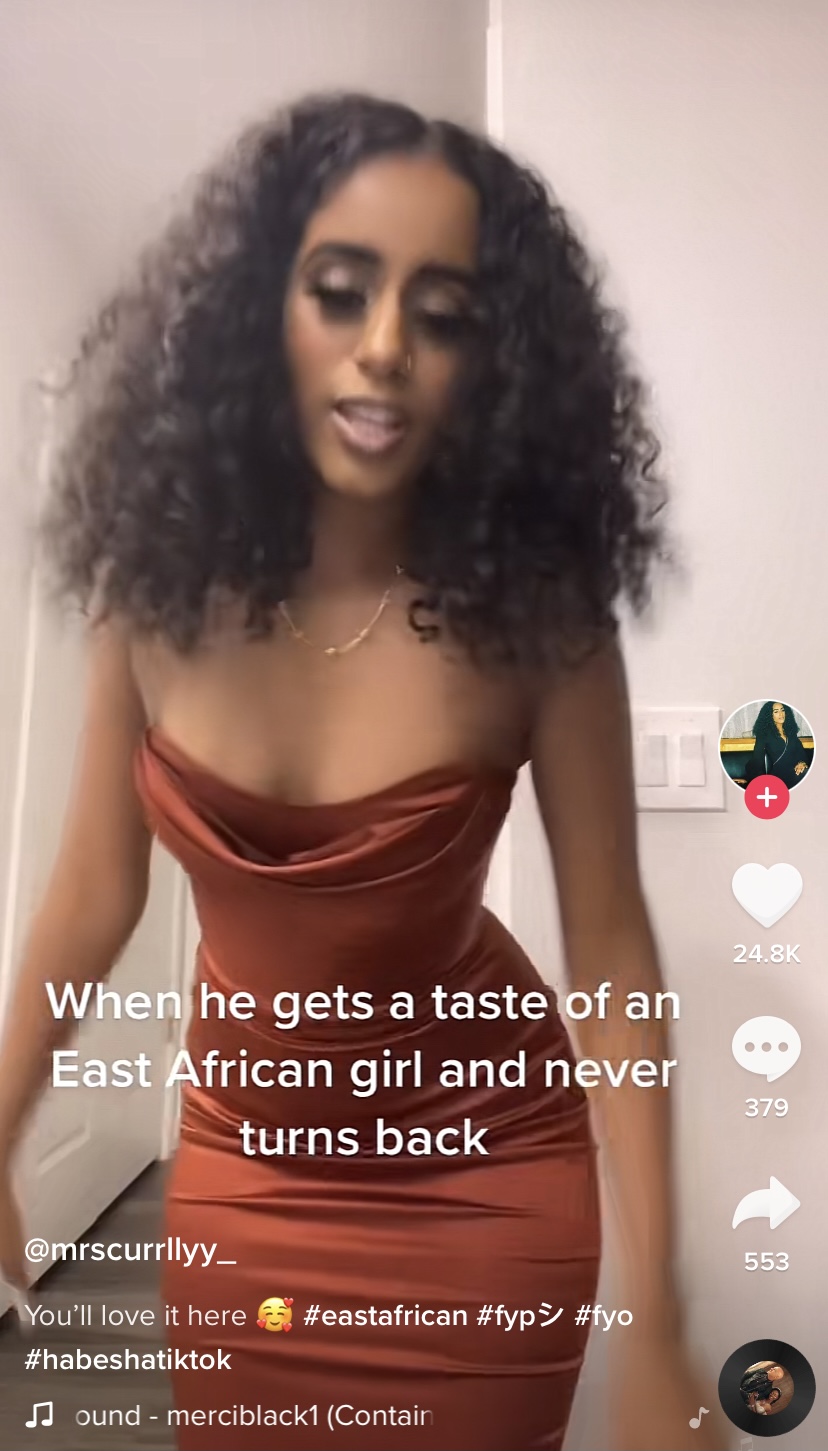
Task: Open the spinning sound disc
Action: [766, 1387]
